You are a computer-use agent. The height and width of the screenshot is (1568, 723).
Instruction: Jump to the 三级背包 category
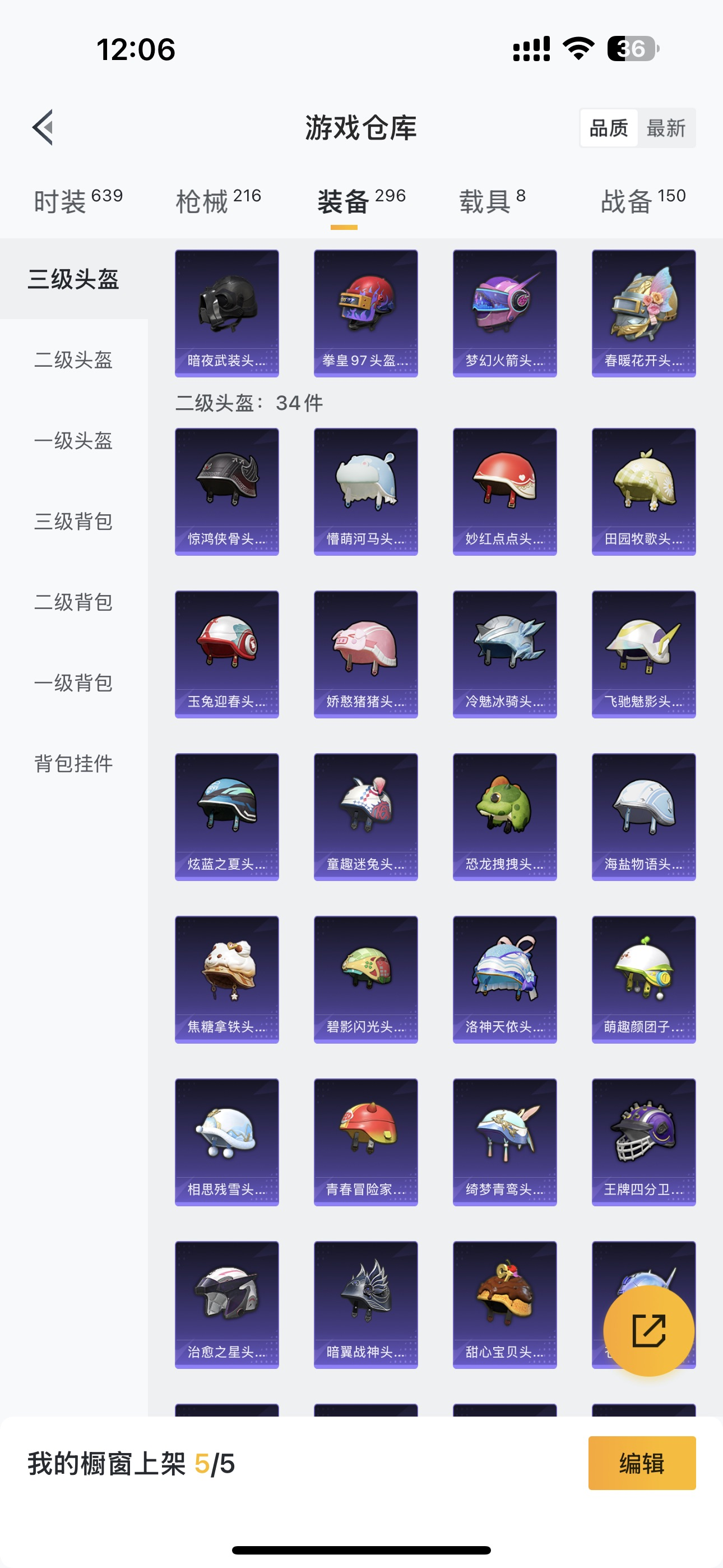click(x=73, y=522)
